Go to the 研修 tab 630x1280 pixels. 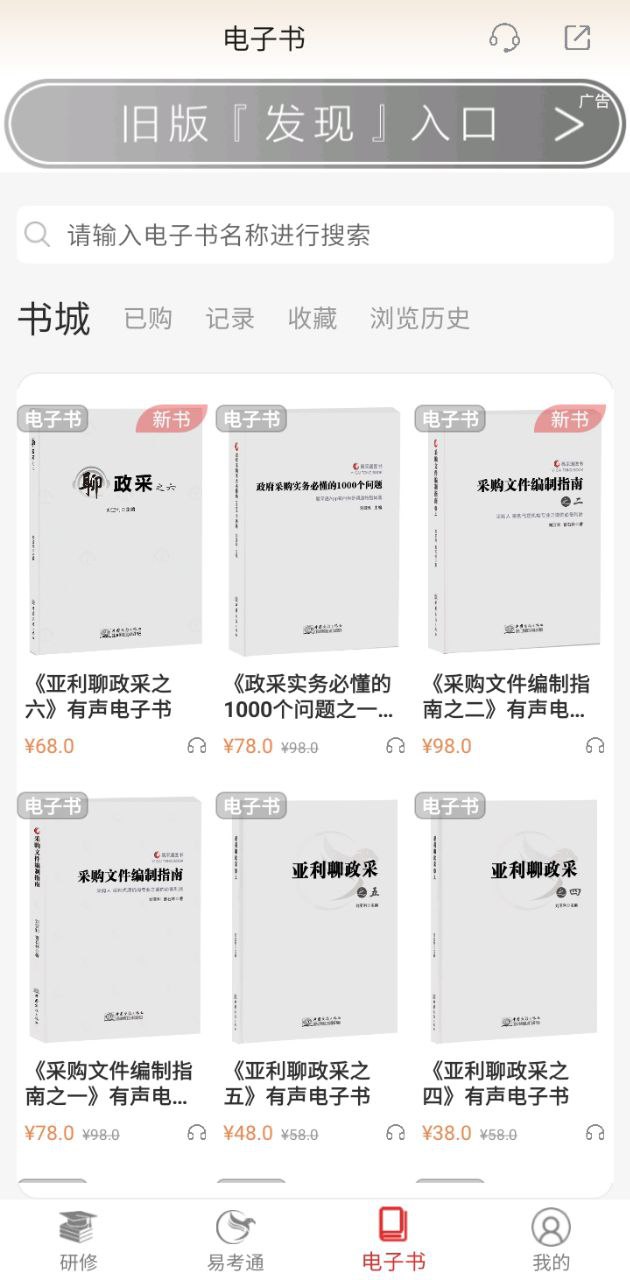pos(78,1240)
